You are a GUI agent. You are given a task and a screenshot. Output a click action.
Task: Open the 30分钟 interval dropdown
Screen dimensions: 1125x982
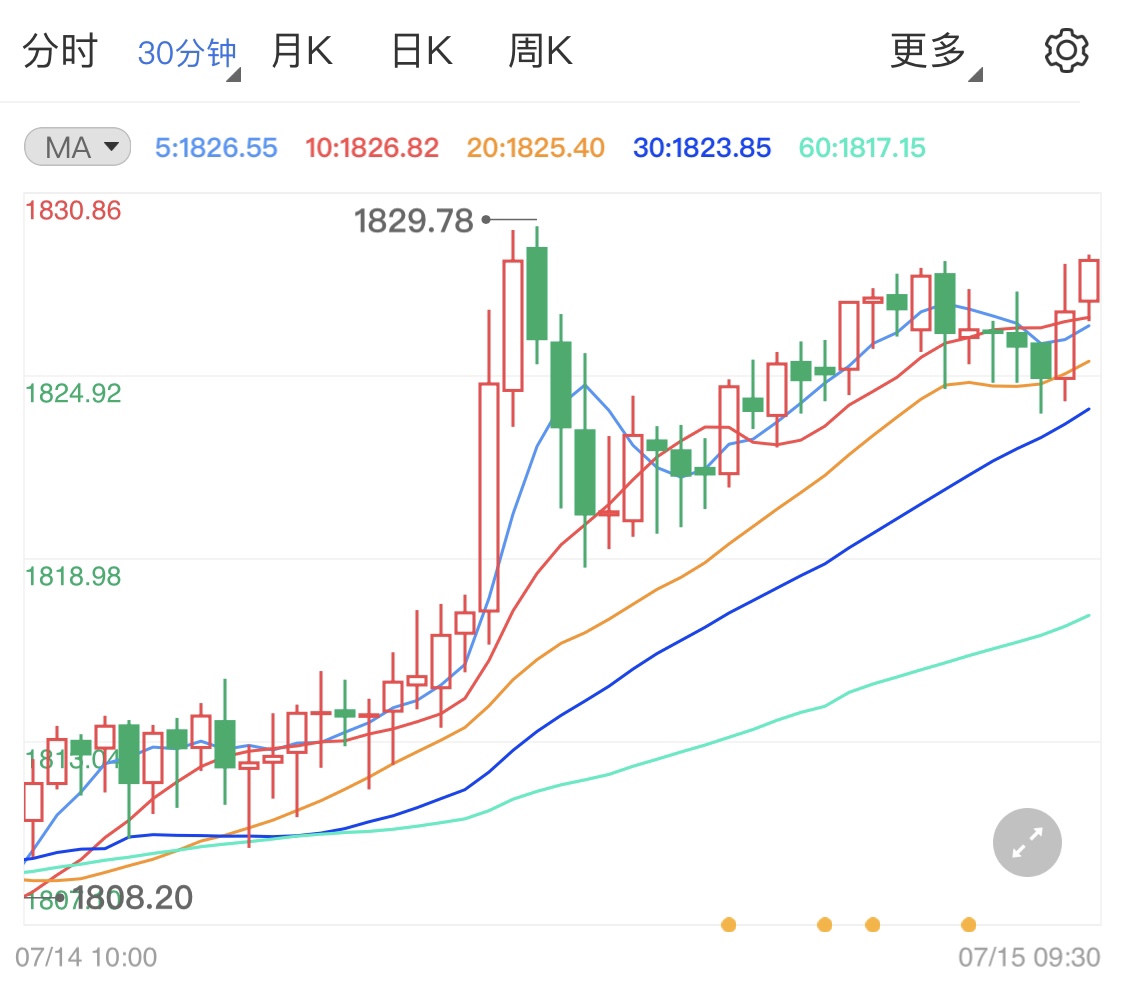(x=188, y=53)
